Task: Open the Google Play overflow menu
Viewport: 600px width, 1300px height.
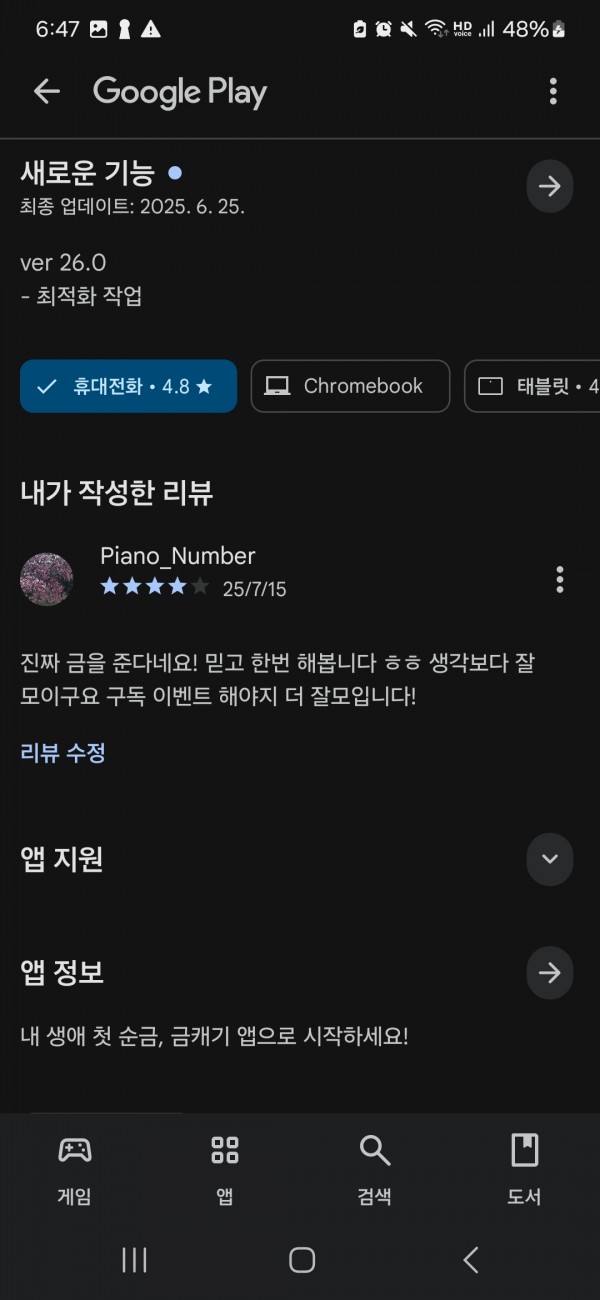Action: point(553,92)
